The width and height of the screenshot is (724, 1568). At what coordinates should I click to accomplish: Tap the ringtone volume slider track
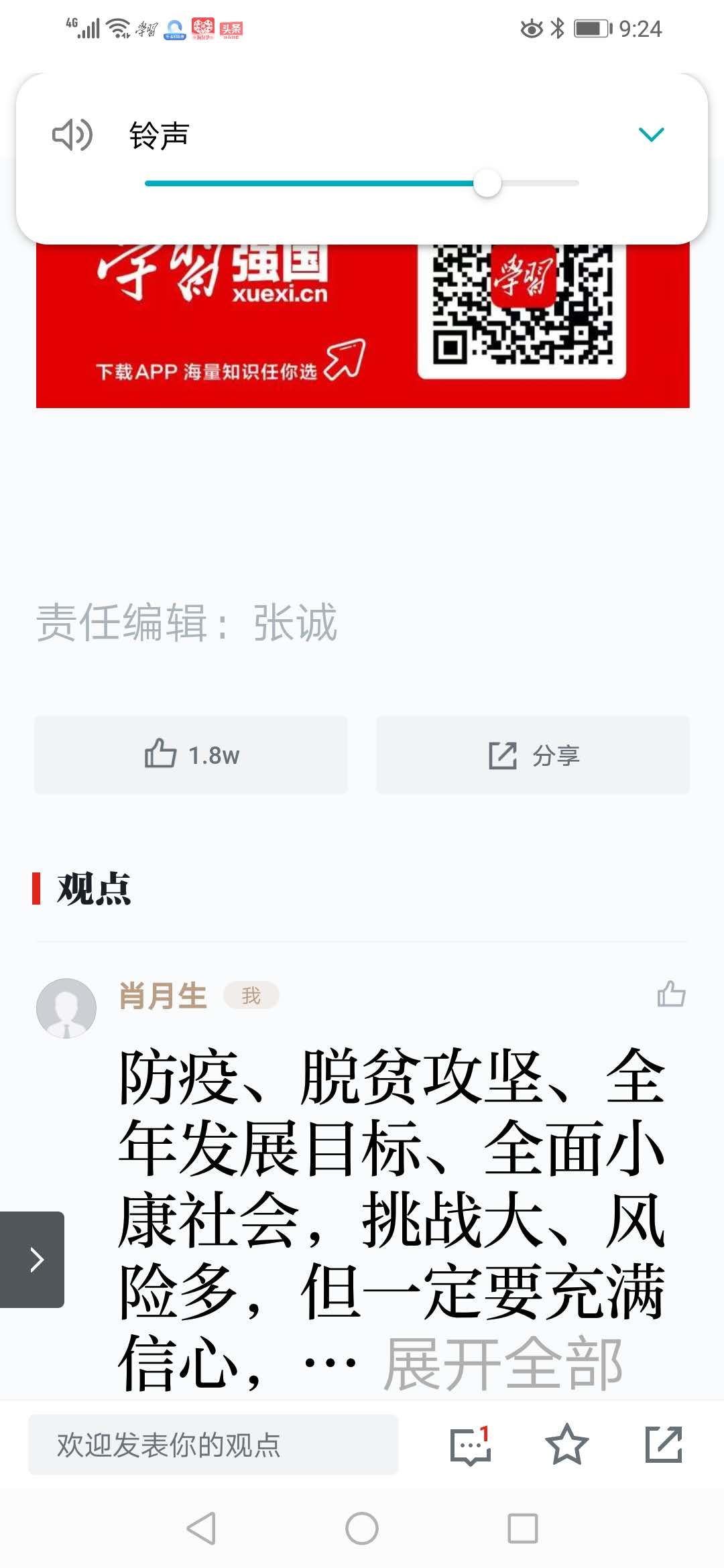362,183
